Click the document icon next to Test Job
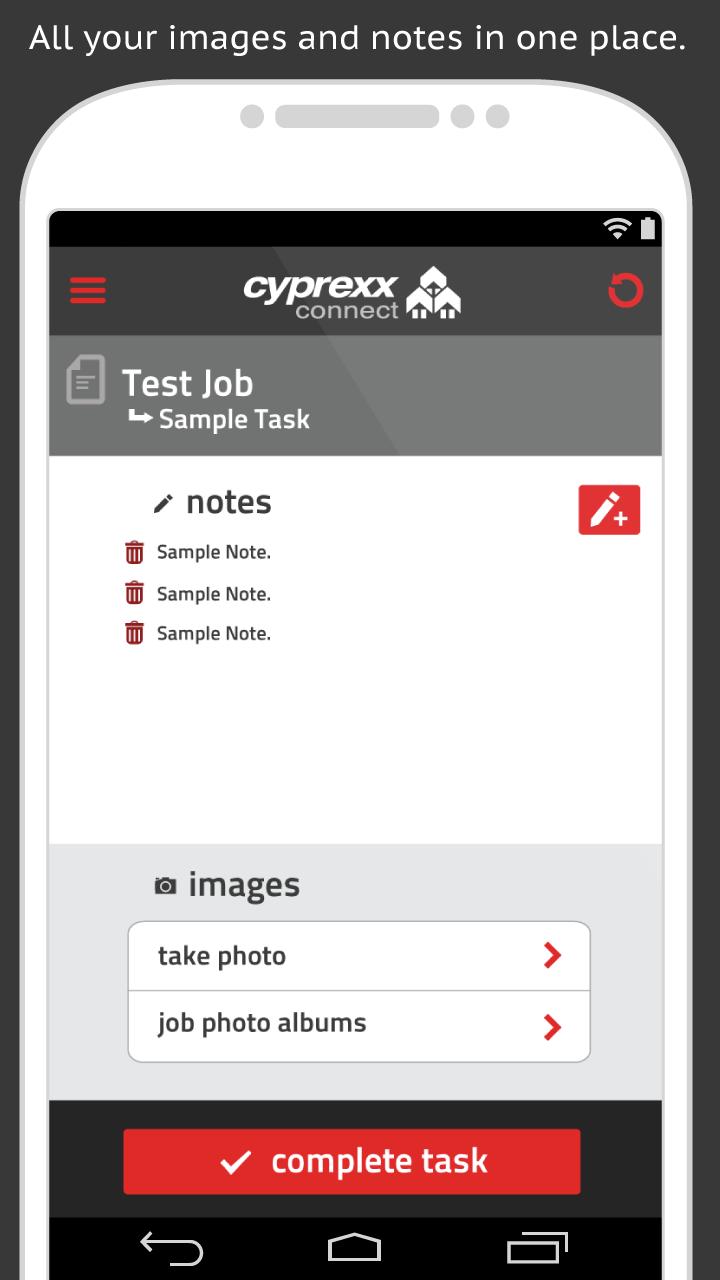The height and width of the screenshot is (1280, 720). (x=86, y=379)
